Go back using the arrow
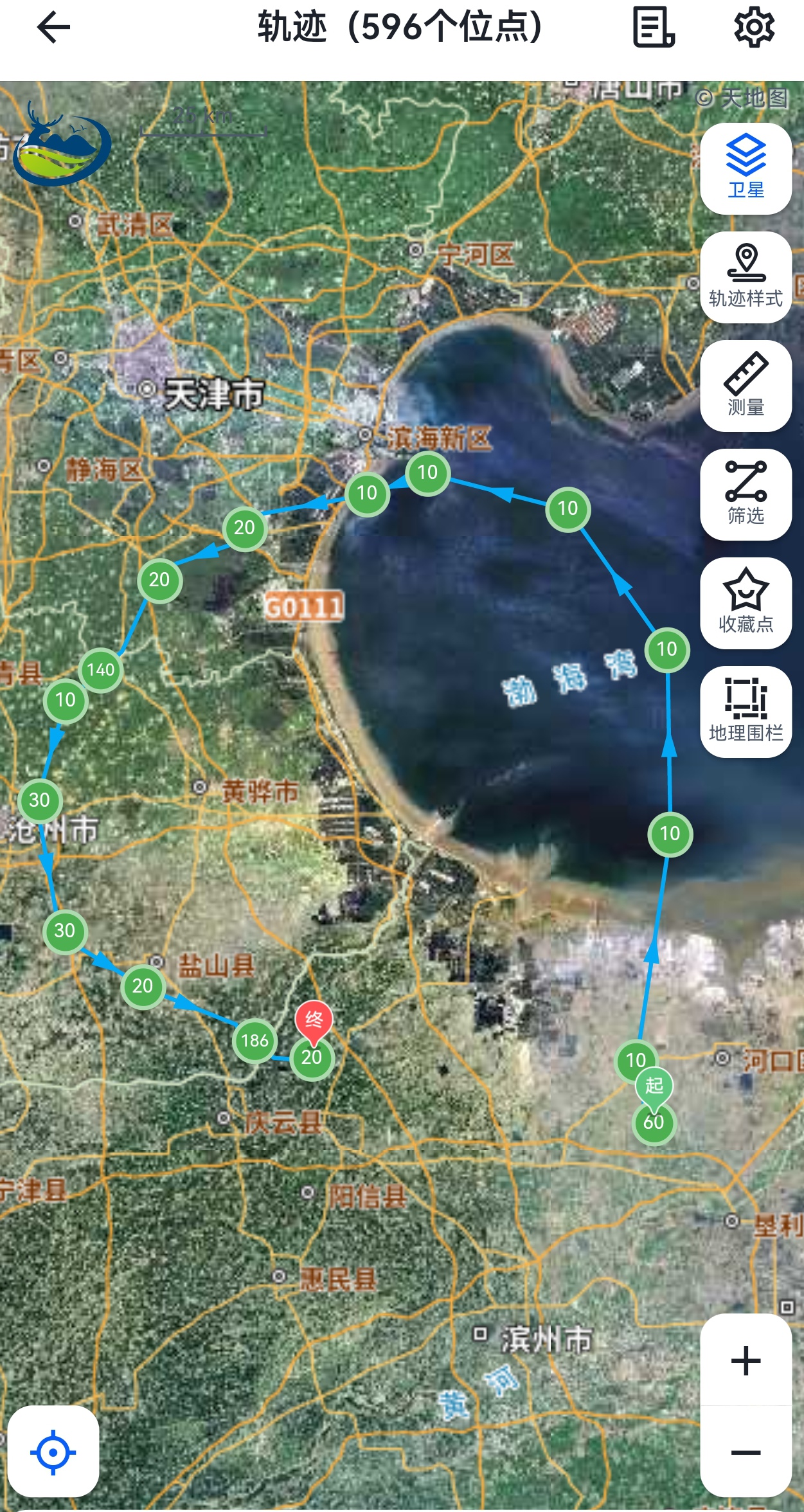804x1512 pixels. 53,28
